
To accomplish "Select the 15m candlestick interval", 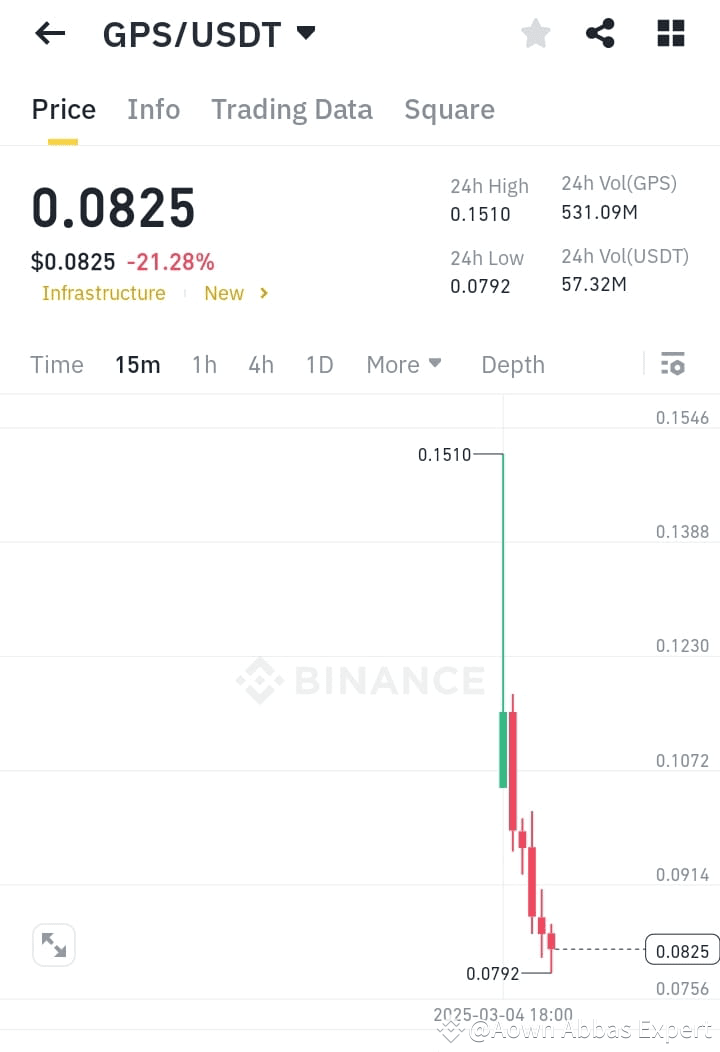I will point(138,364).
